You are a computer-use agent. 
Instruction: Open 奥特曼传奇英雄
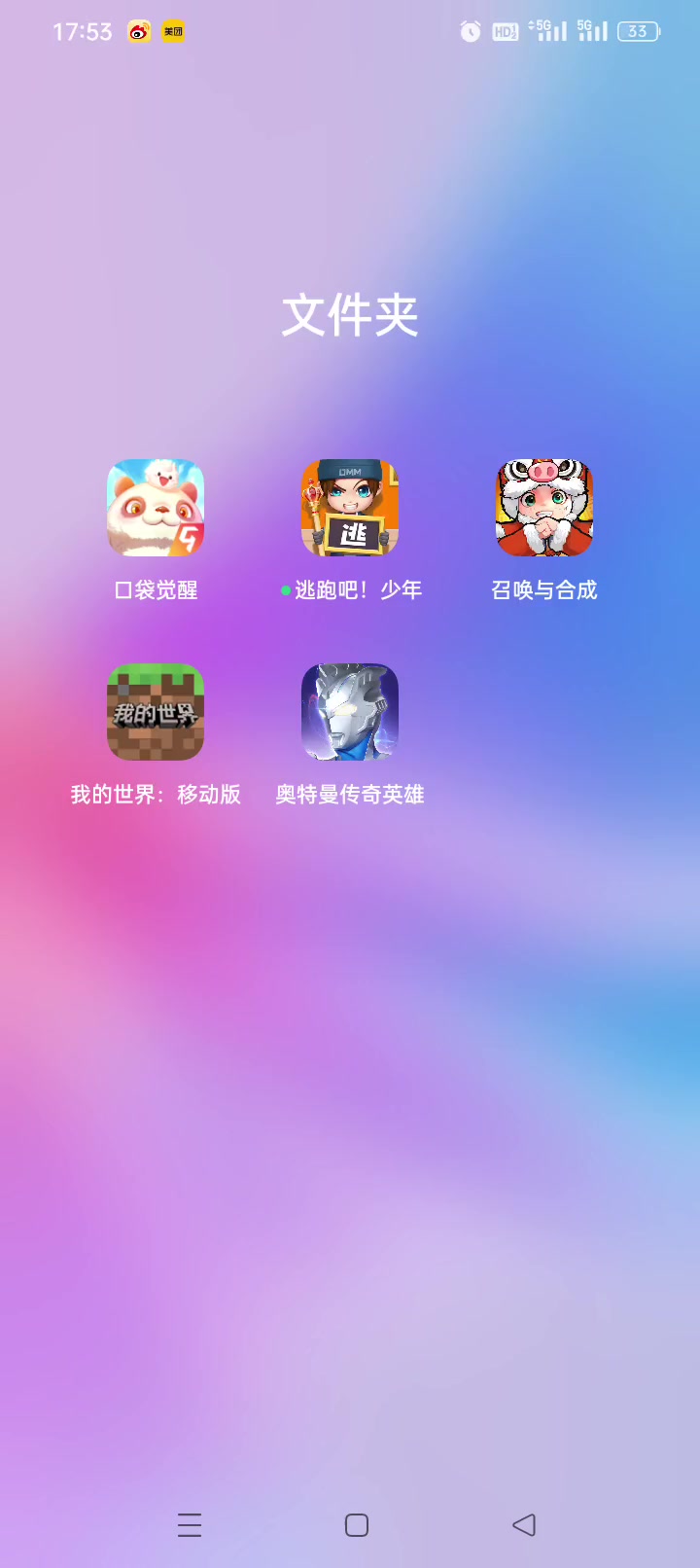(x=350, y=712)
